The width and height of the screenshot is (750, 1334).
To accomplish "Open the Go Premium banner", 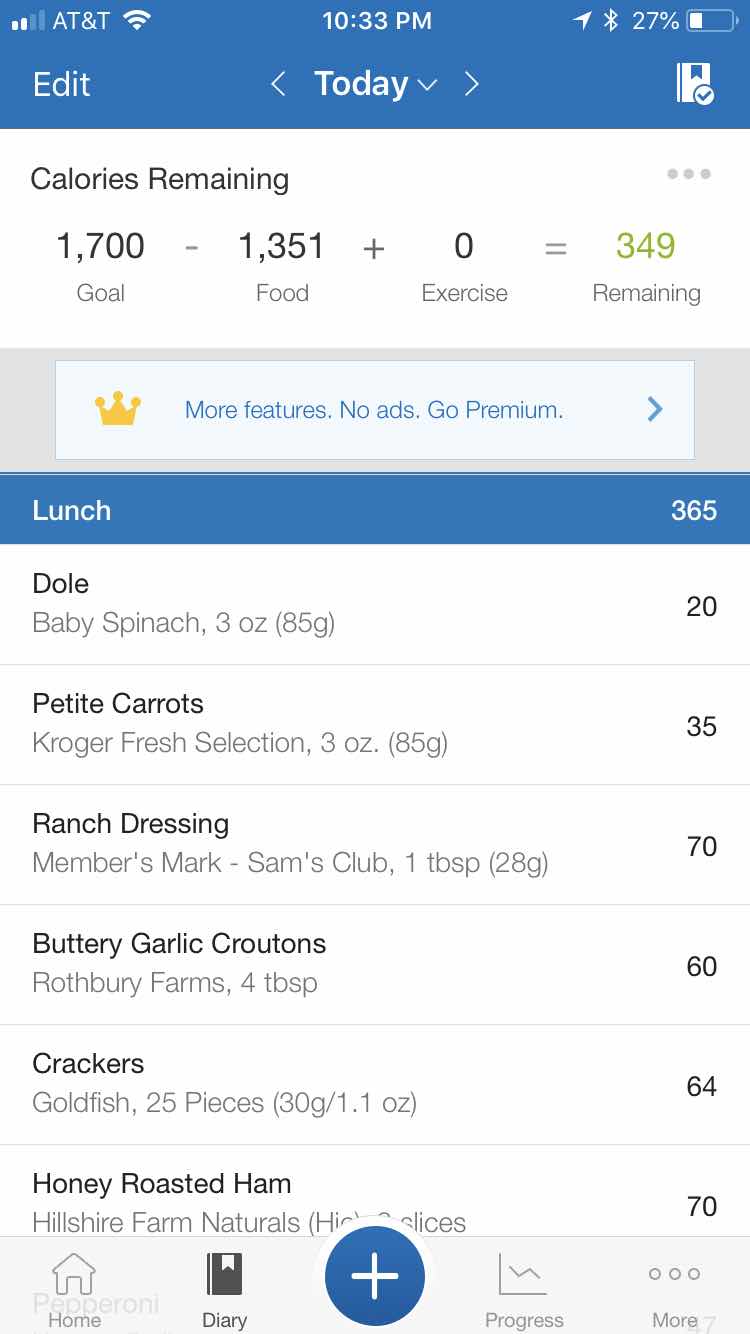I will pos(375,410).
